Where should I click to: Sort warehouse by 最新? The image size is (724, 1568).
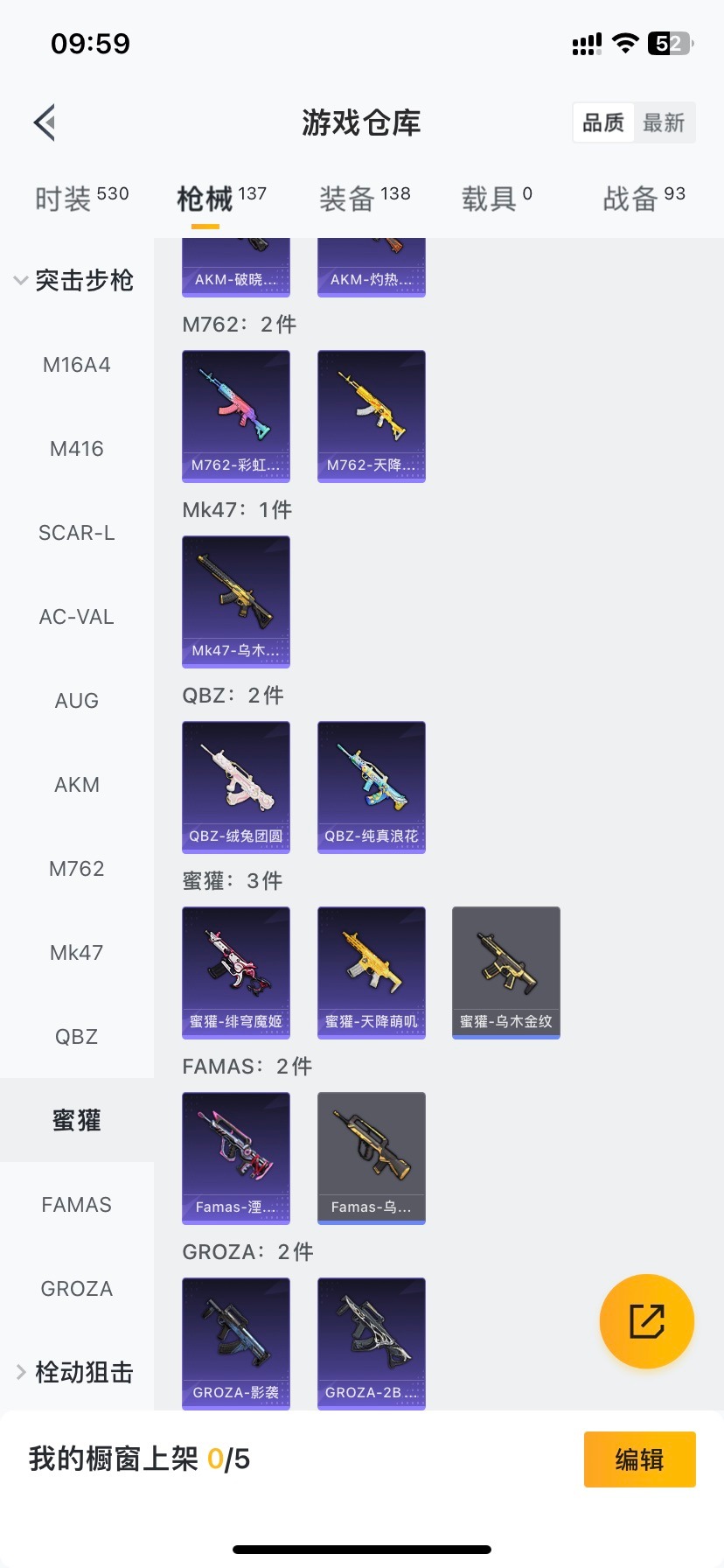664,122
